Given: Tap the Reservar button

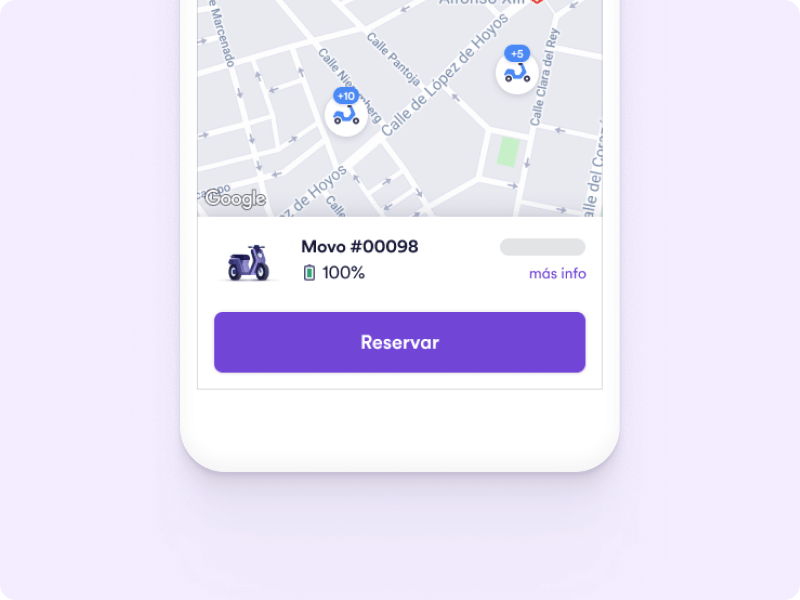Looking at the screenshot, I should [x=399, y=342].
